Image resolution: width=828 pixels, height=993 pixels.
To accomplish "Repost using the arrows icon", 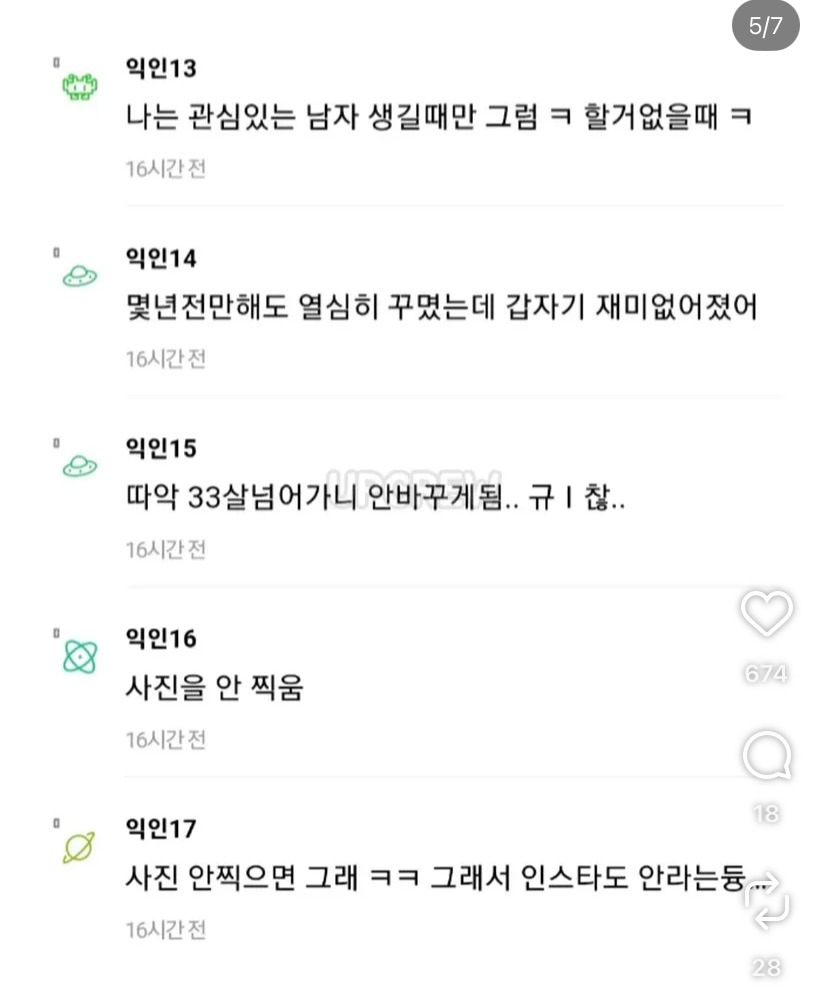I will [767, 902].
